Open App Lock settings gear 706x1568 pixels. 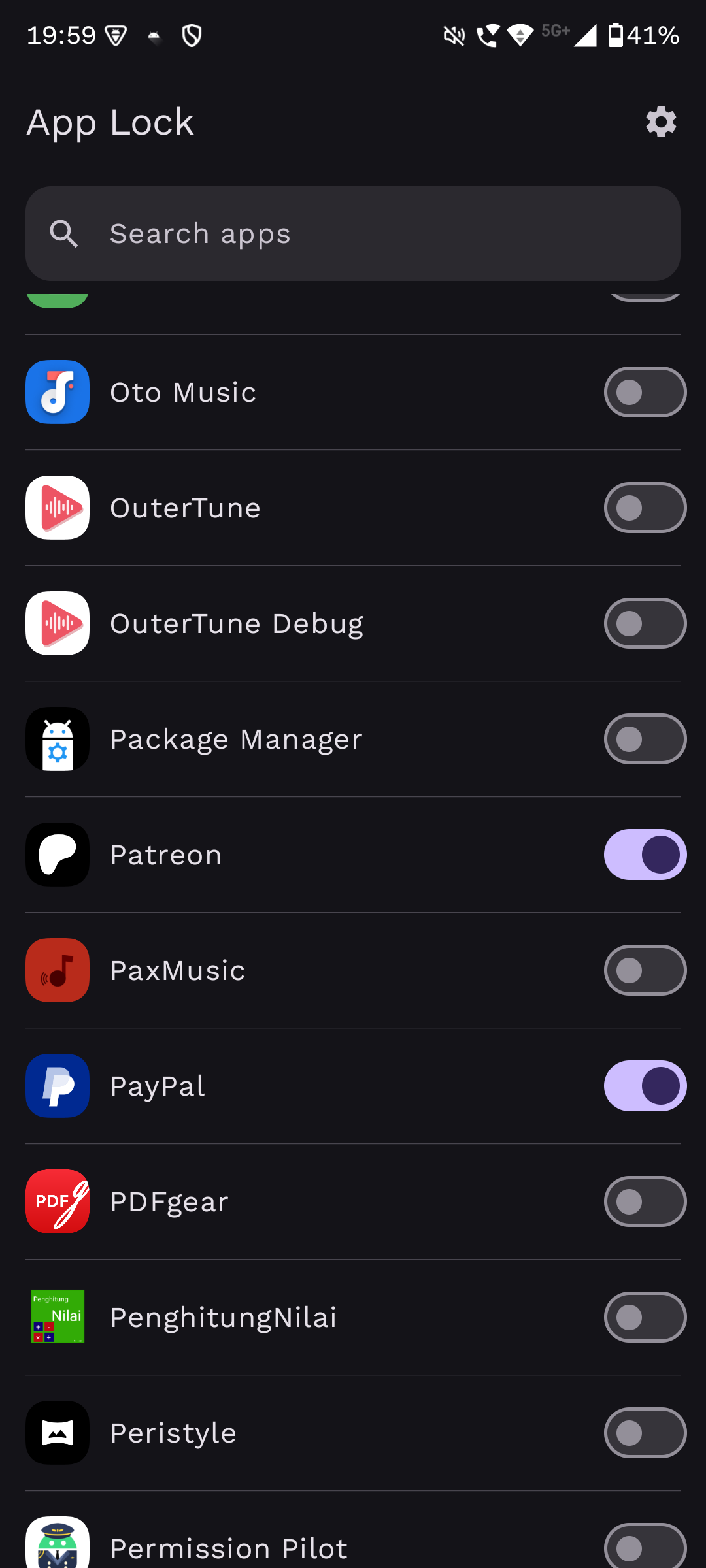pos(661,122)
